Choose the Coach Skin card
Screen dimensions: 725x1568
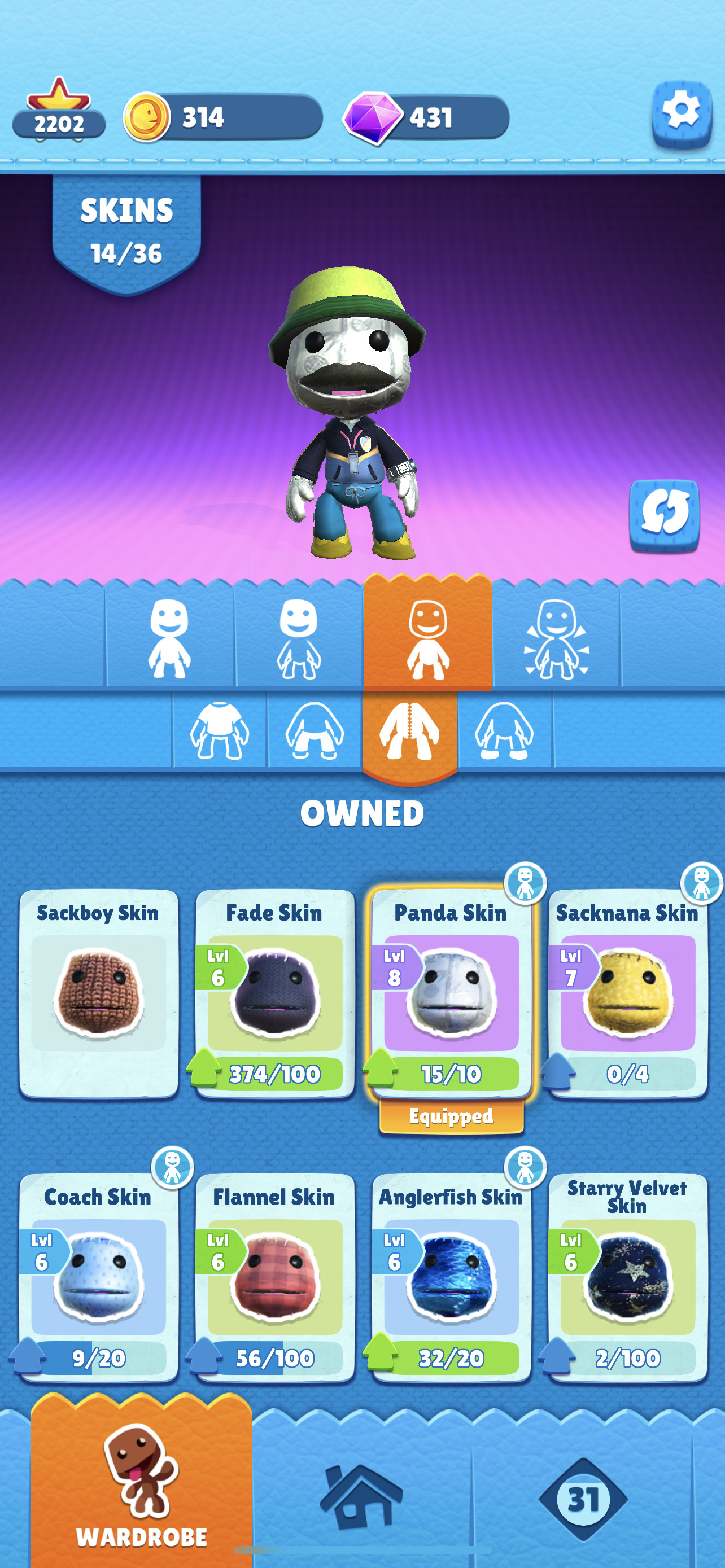coord(99,1277)
